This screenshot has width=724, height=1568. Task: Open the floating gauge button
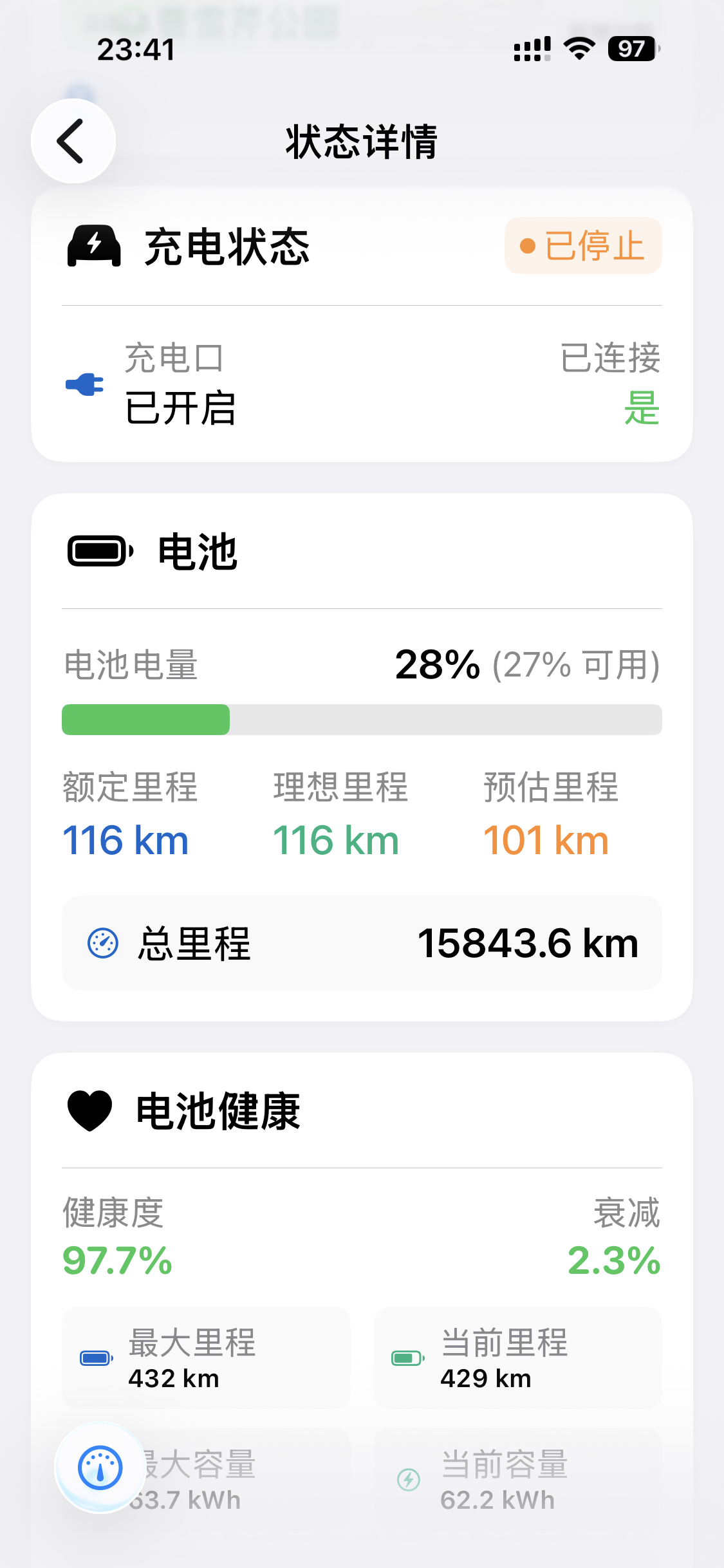tap(100, 1468)
